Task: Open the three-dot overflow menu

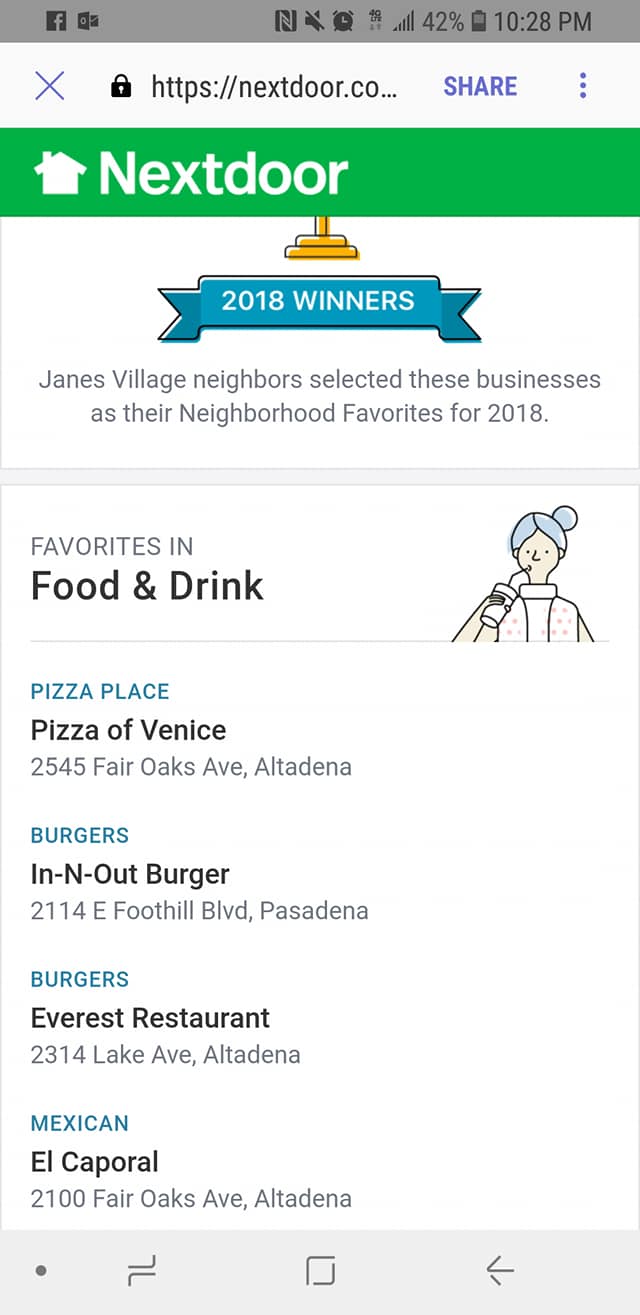Action: (x=583, y=86)
